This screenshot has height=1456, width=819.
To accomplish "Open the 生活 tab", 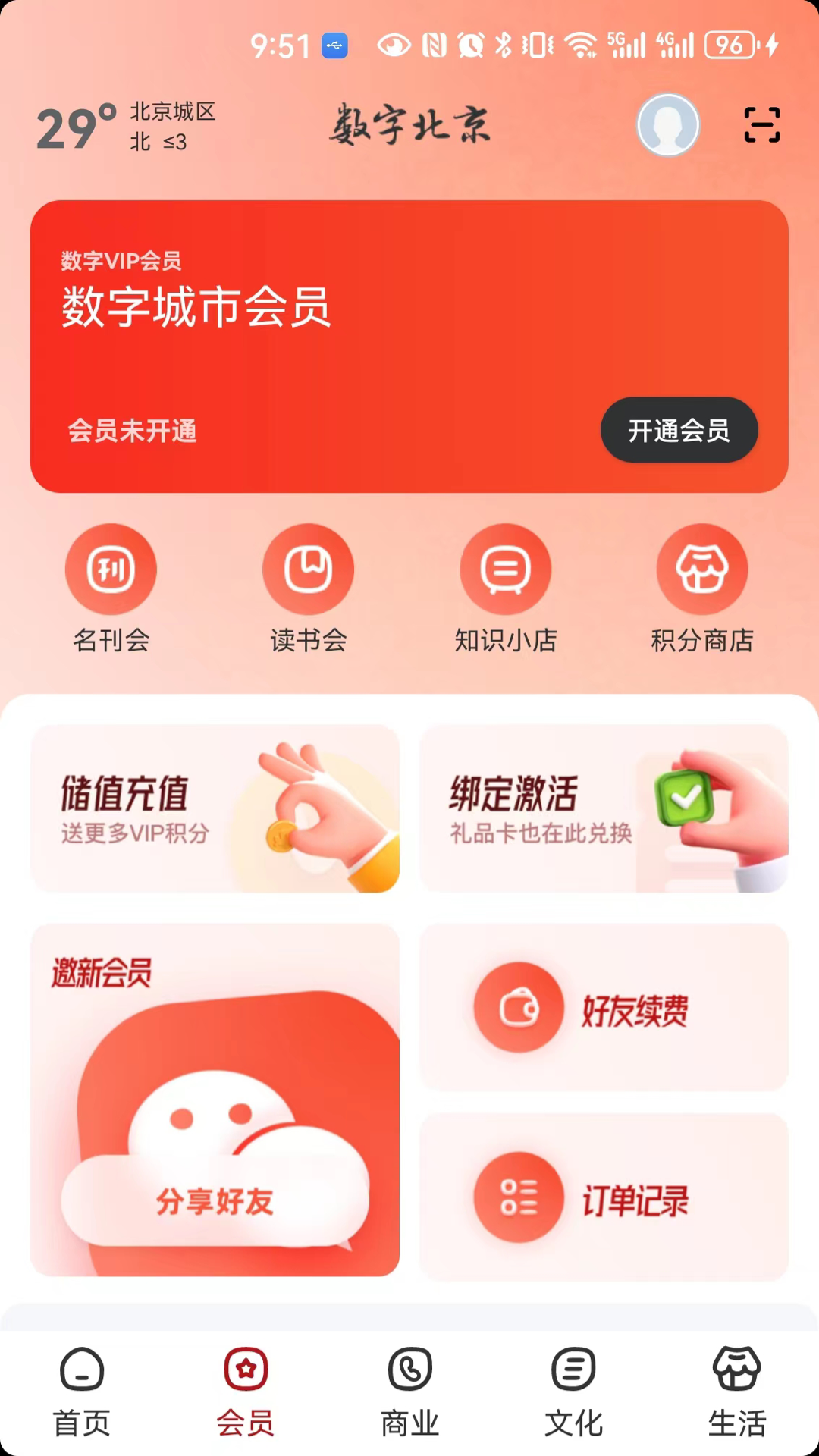I will coord(737,1392).
